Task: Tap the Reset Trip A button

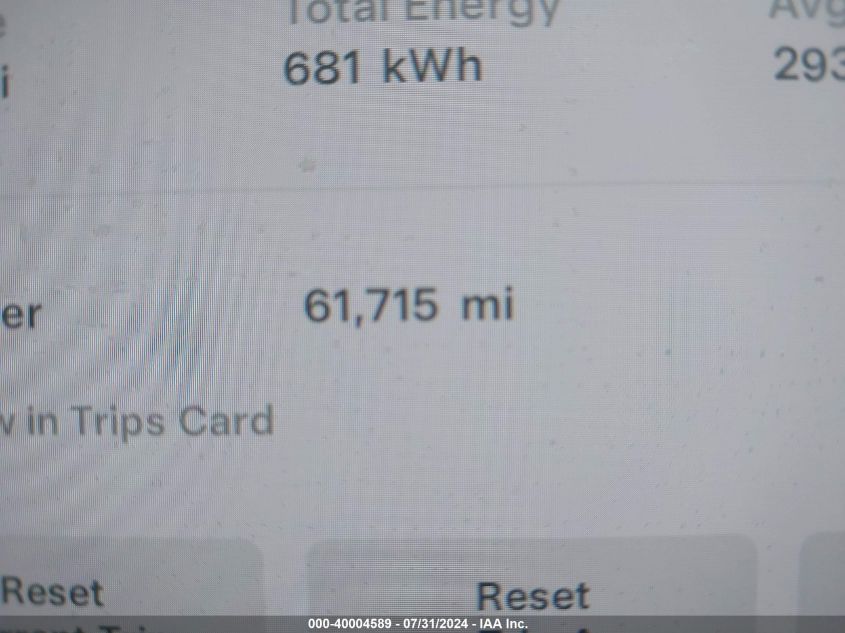Action: tap(532, 593)
